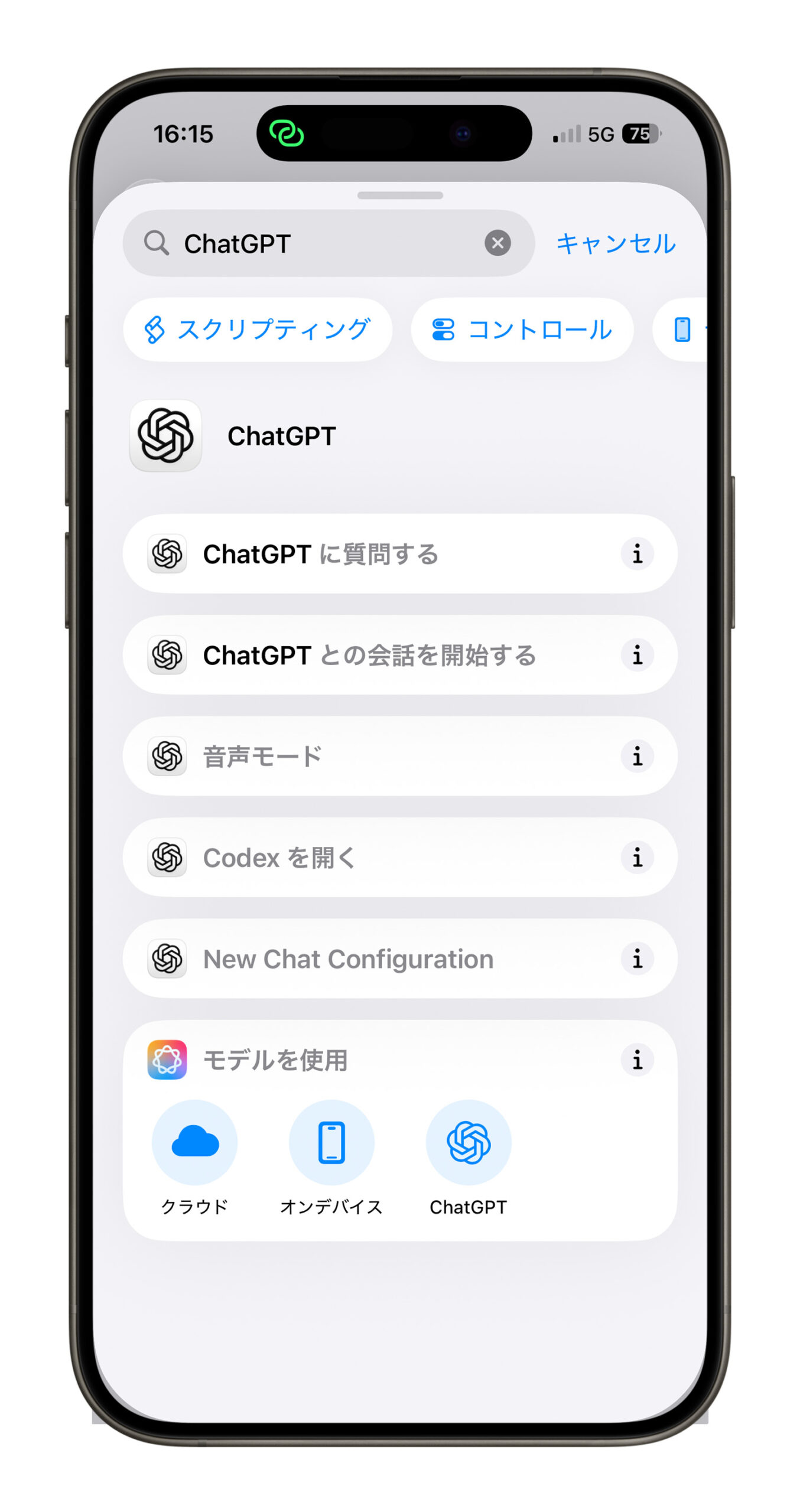Show info for Codex を開く
This screenshot has height=1512, width=800.
[x=637, y=858]
